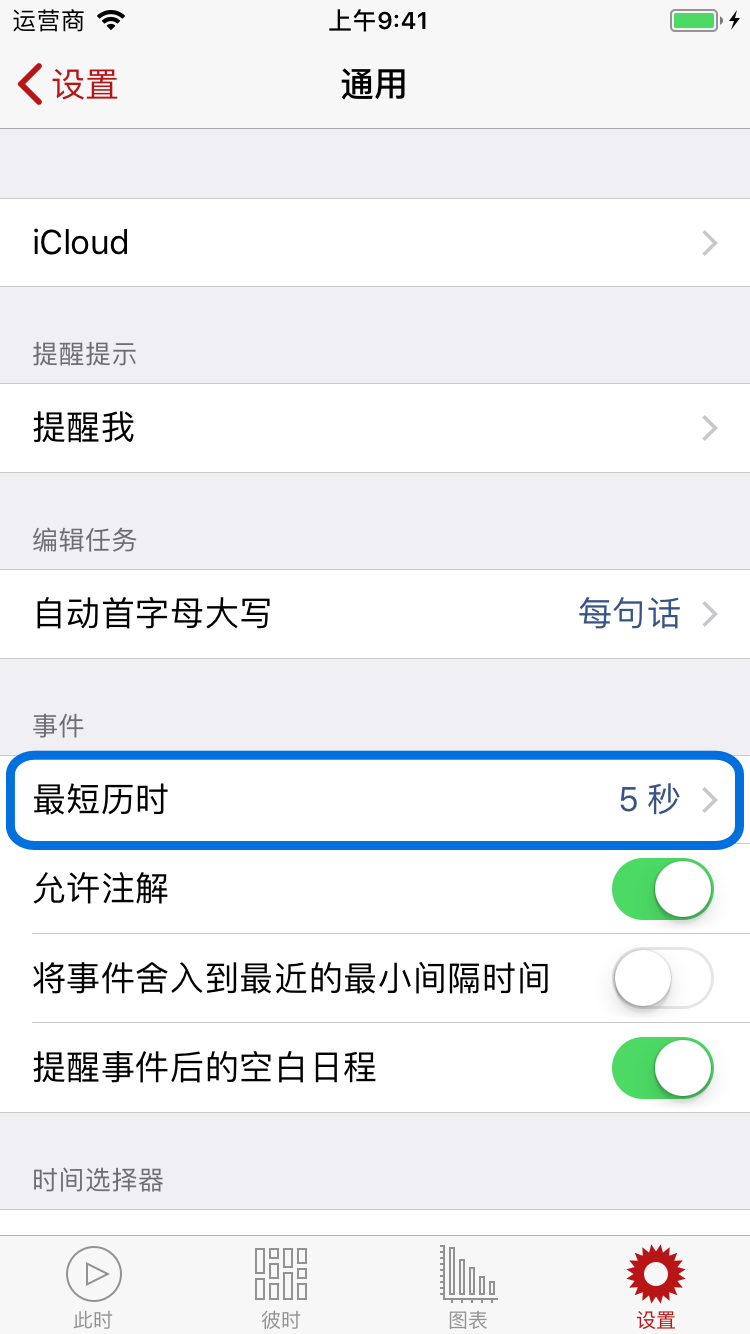Go back to 设置
This screenshot has width=750, height=1334.
tap(68, 85)
